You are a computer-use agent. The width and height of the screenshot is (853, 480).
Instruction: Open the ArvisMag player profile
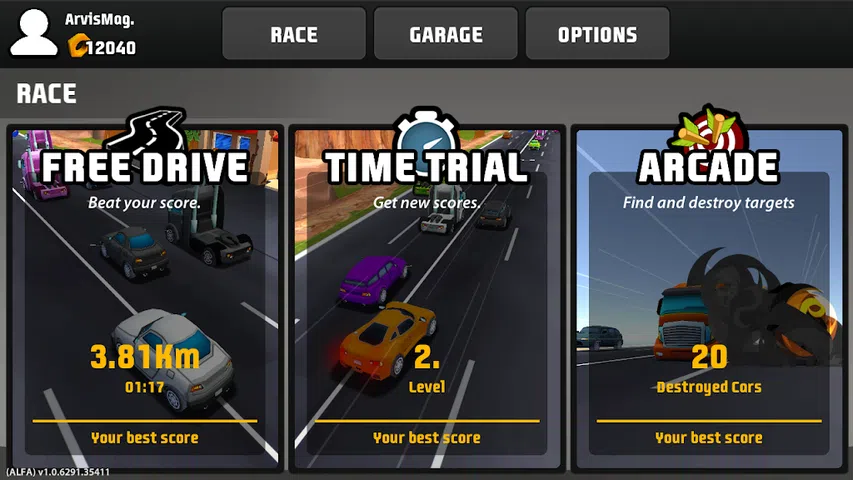pyautogui.click(x=34, y=33)
